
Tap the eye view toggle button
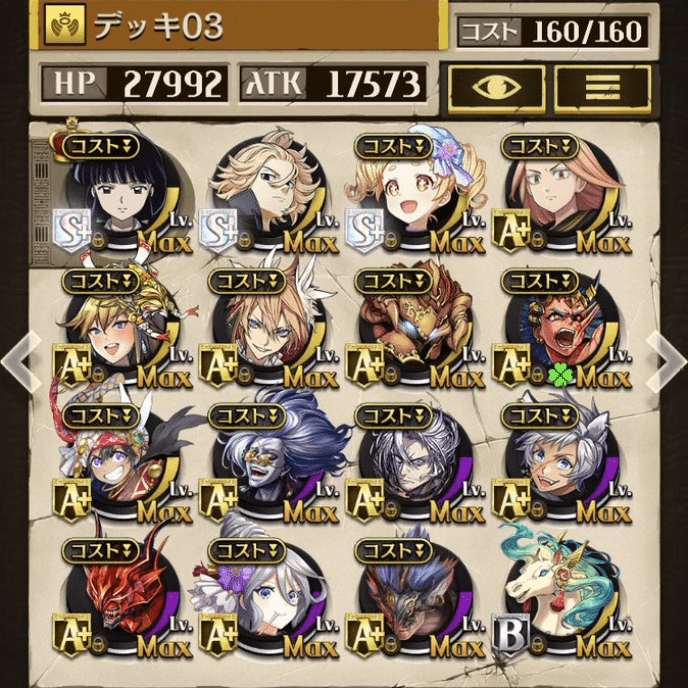tap(496, 88)
